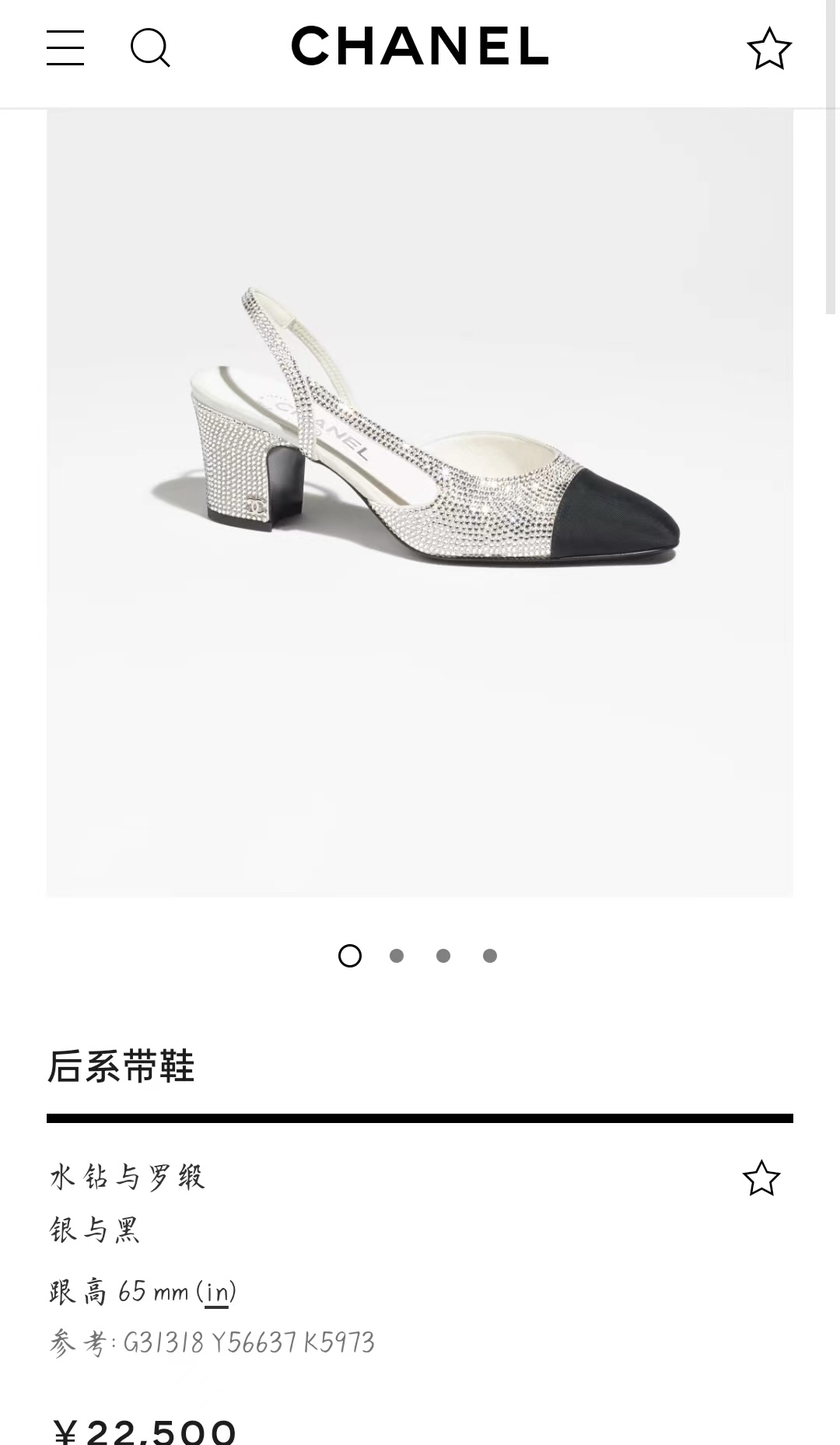Jump to the third product photo

(443, 956)
